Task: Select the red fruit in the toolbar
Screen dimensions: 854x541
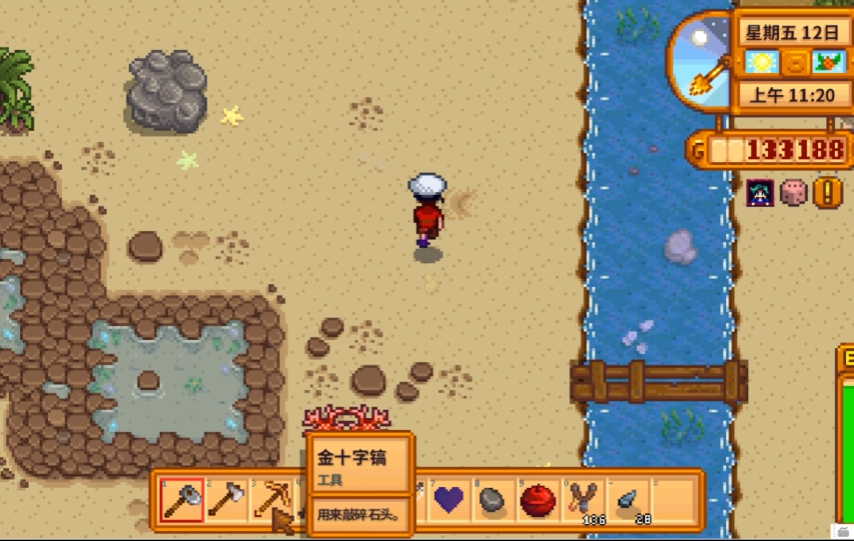Action: point(538,499)
